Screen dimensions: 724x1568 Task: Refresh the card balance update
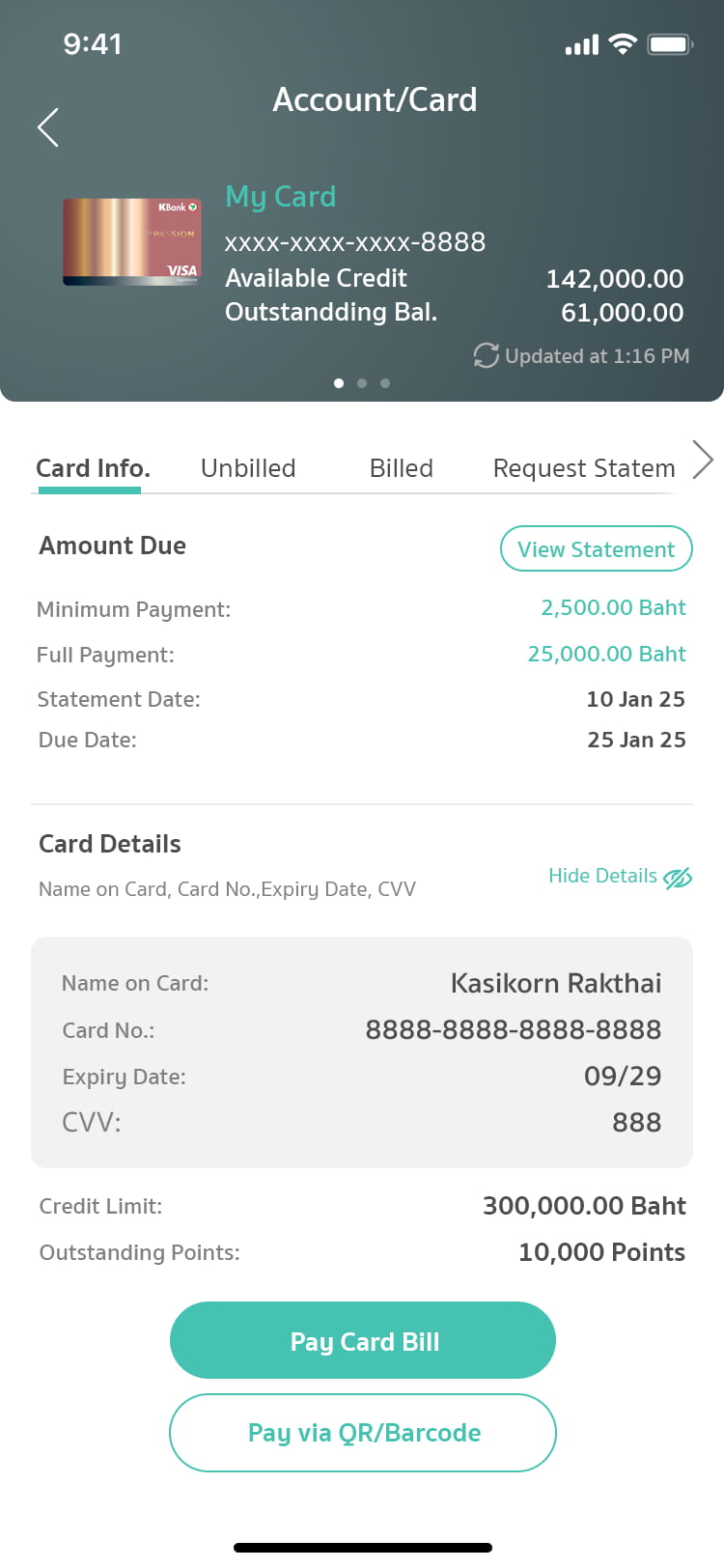(x=486, y=355)
